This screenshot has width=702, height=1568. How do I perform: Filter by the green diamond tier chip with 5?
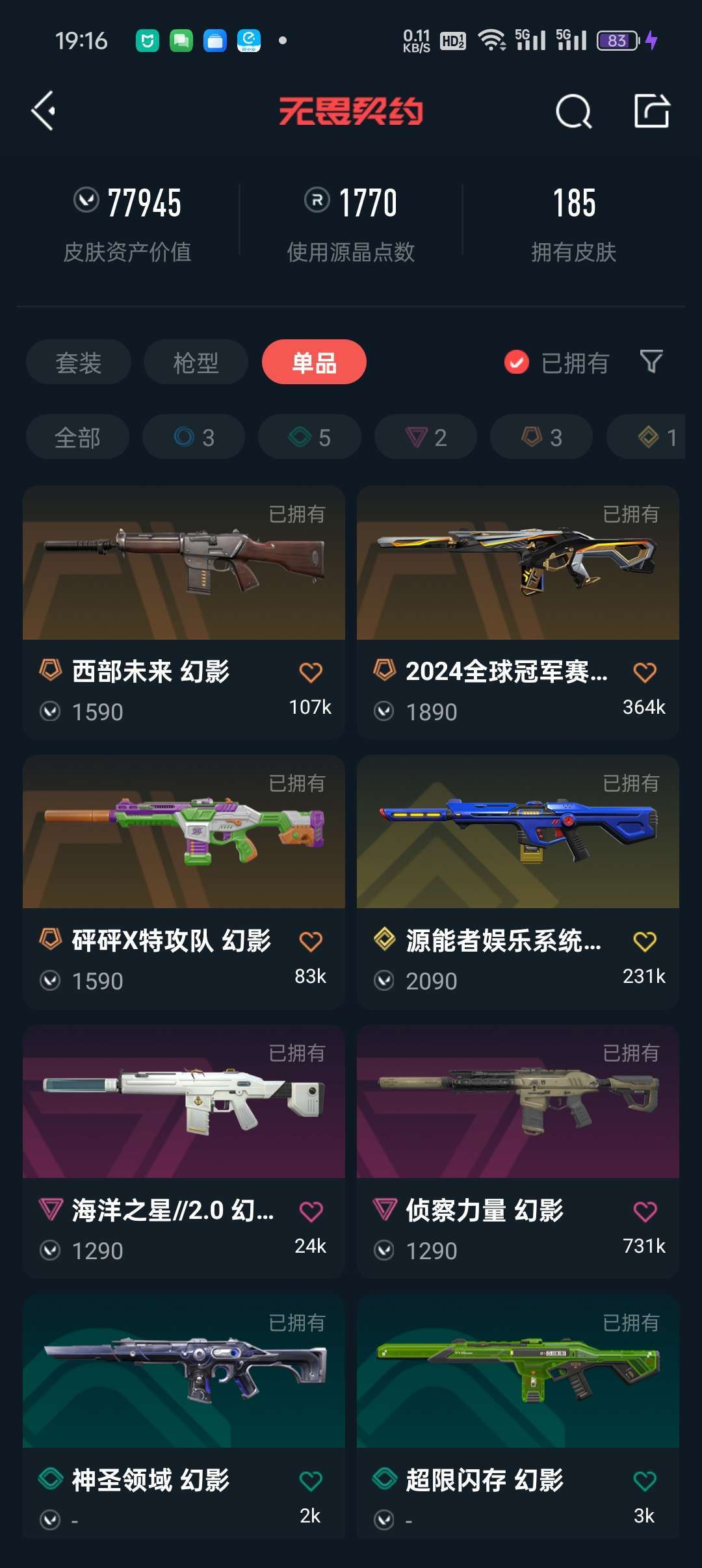[x=309, y=437]
